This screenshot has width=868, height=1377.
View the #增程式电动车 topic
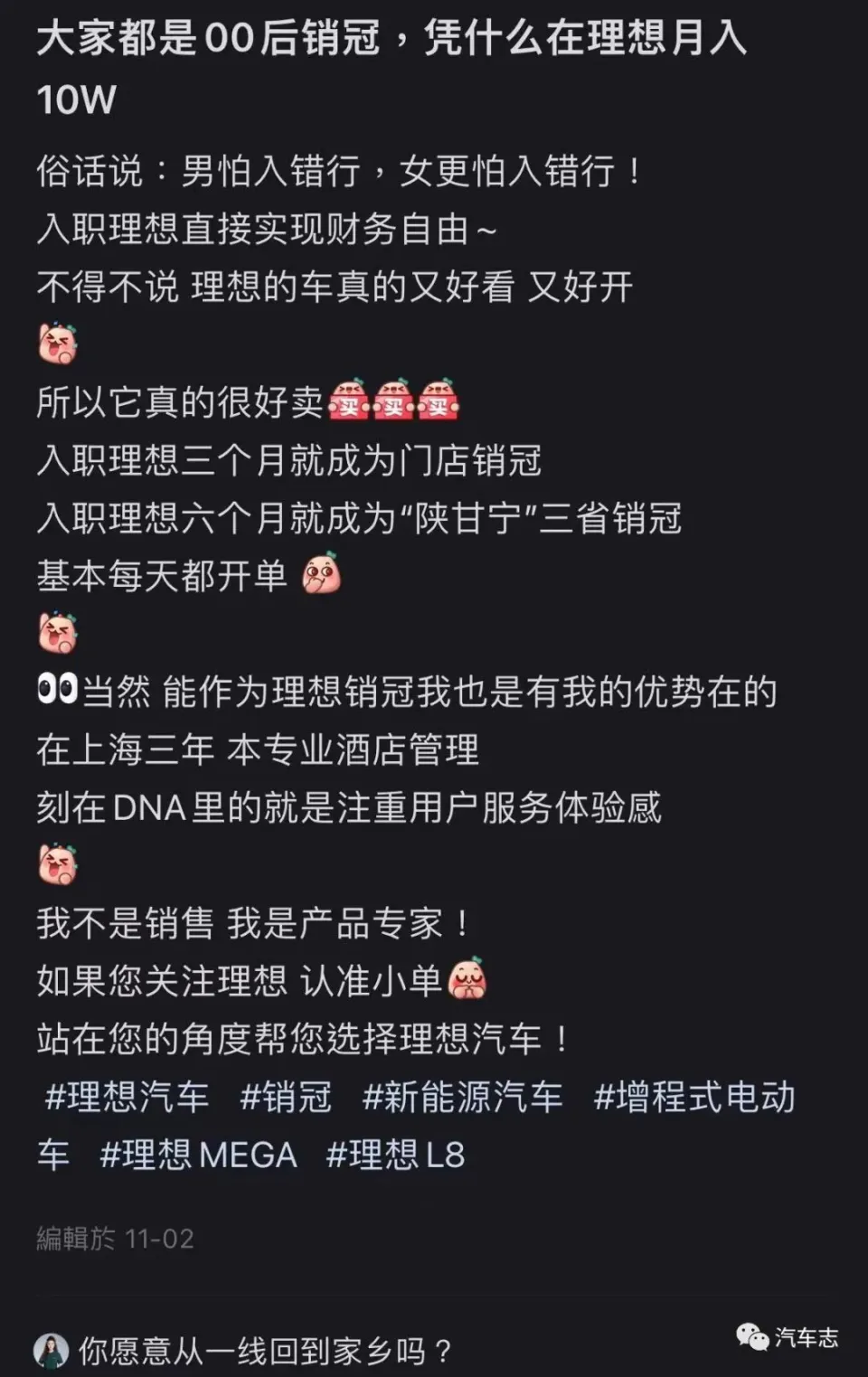coord(693,1098)
